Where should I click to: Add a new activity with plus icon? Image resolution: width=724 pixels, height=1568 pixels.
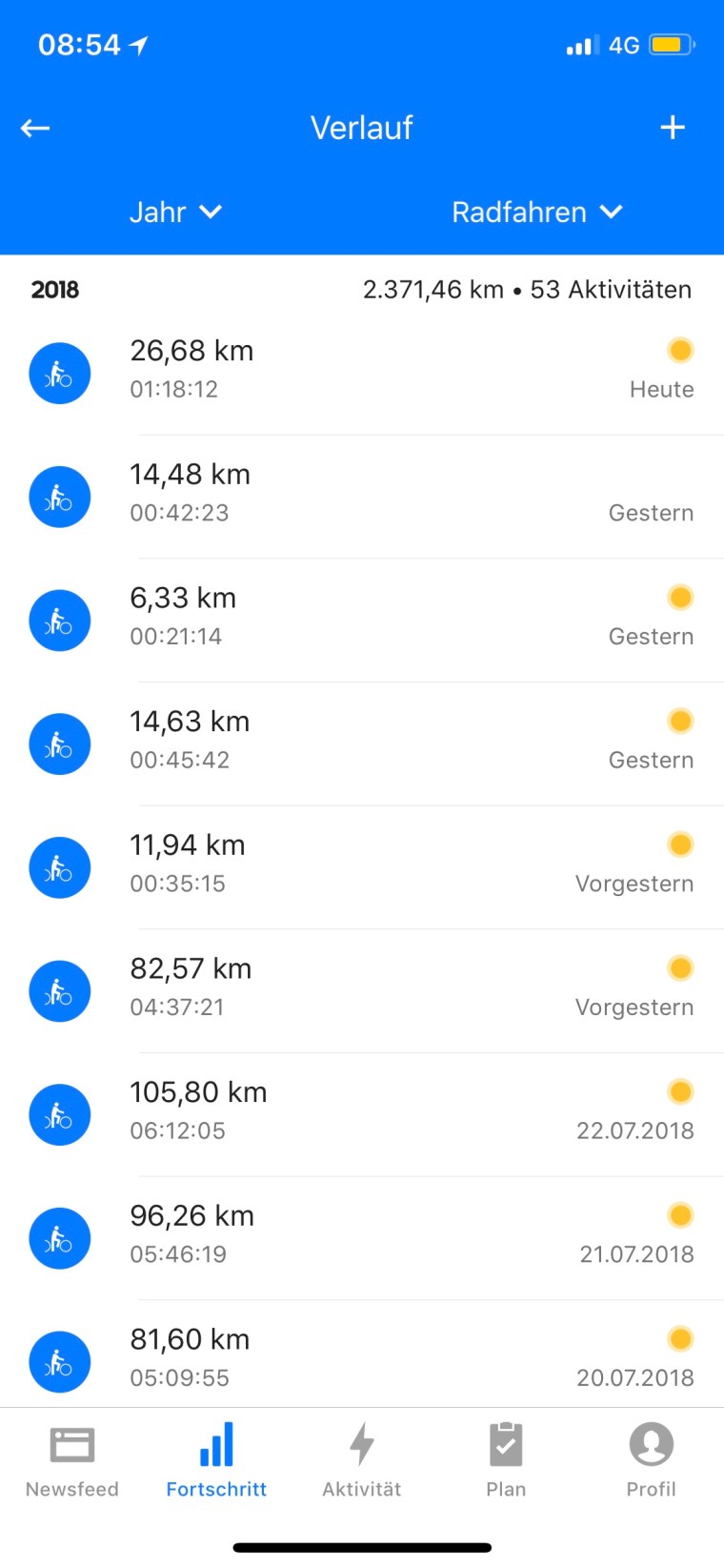click(673, 128)
